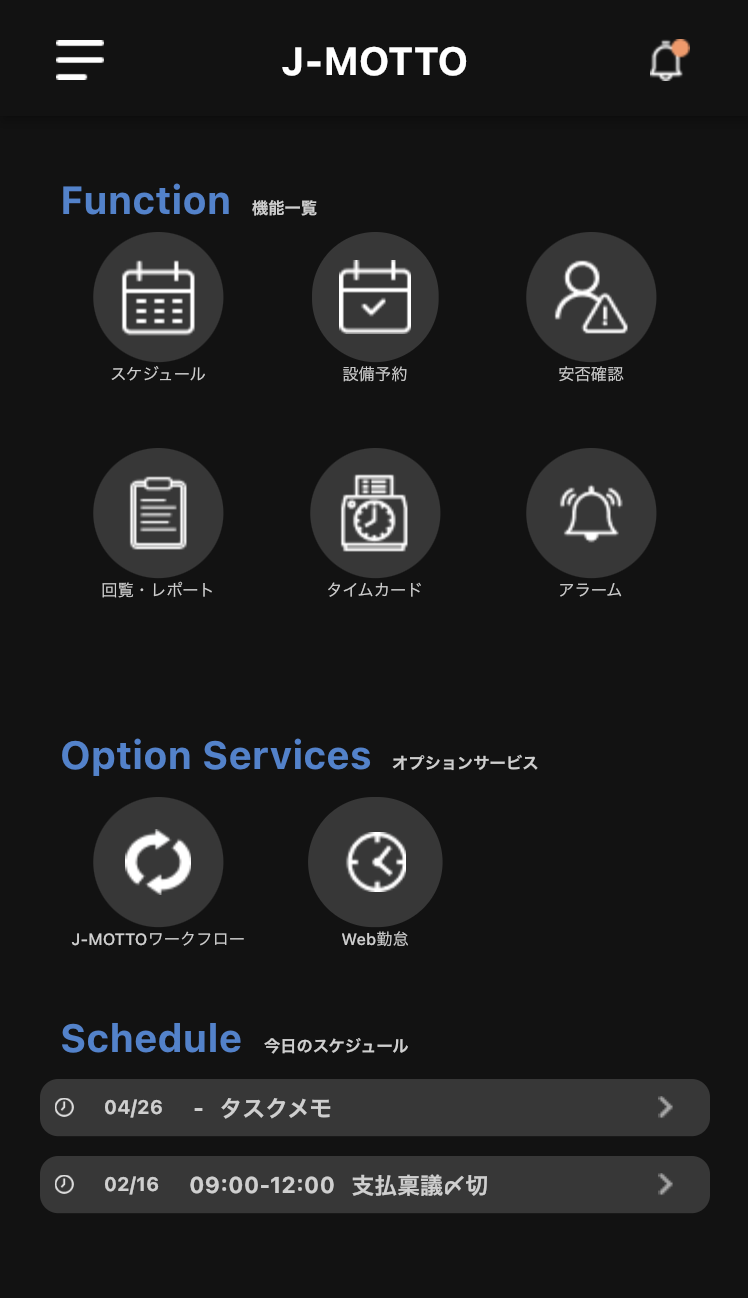Open the hamburger drawer menu
The image size is (748, 1298).
(80, 60)
